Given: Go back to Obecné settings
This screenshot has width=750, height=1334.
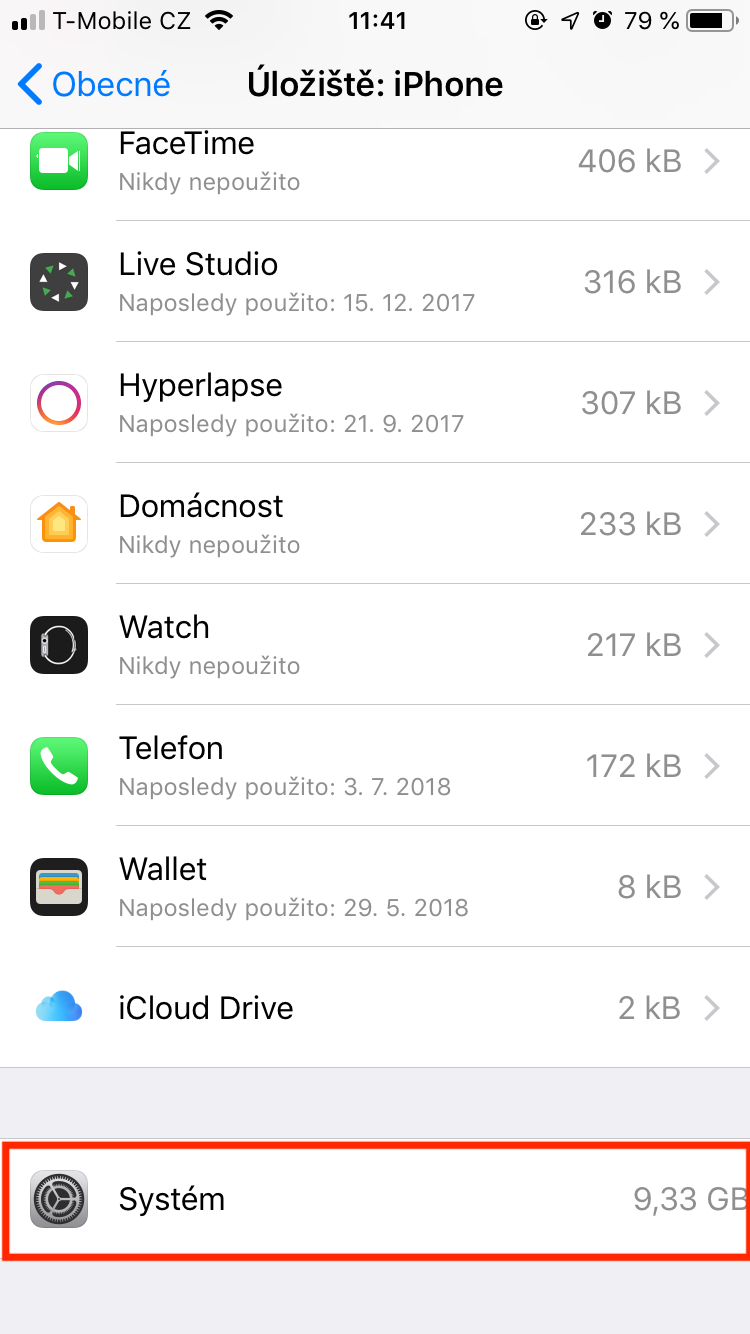Looking at the screenshot, I should 95,85.
